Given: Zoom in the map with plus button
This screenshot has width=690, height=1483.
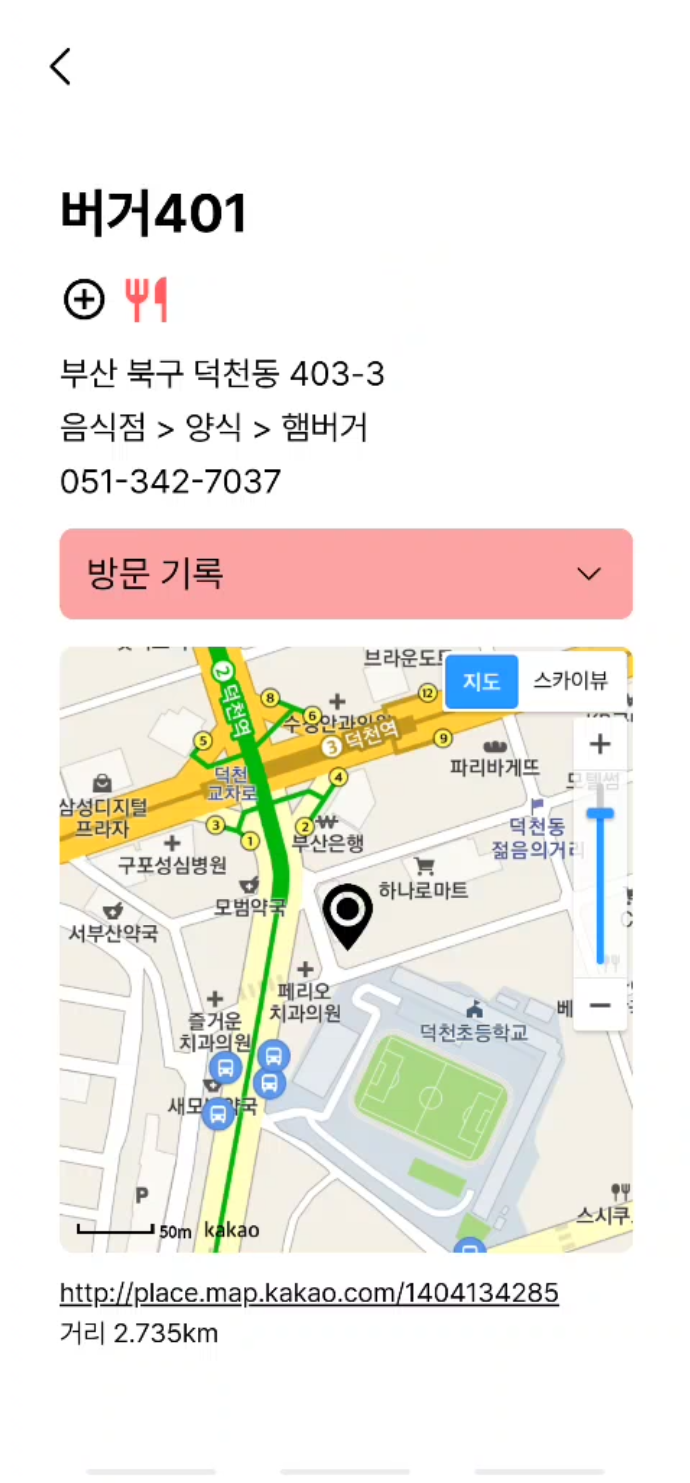Looking at the screenshot, I should [x=600, y=744].
